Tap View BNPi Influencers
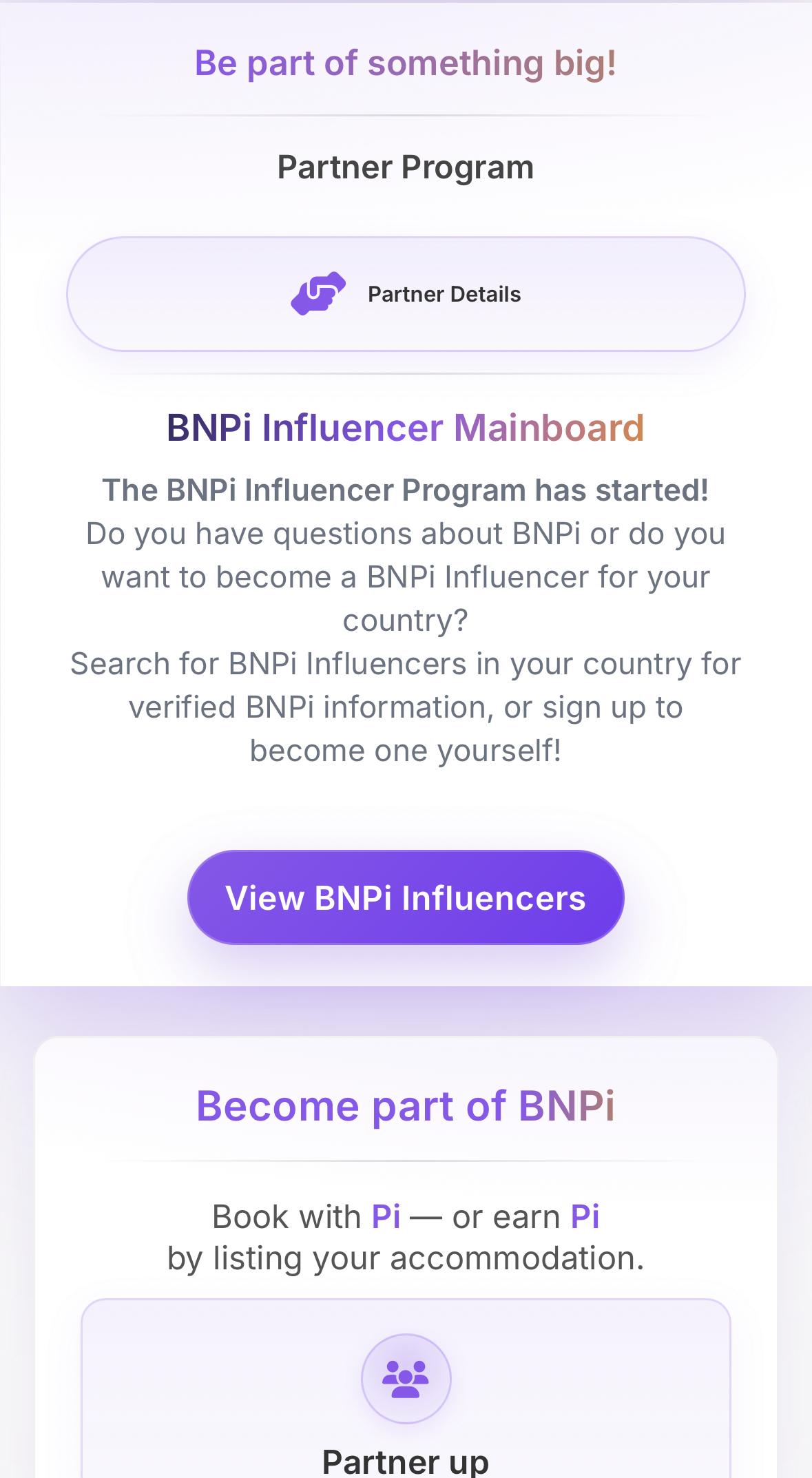The width and height of the screenshot is (812, 1478). click(406, 897)
